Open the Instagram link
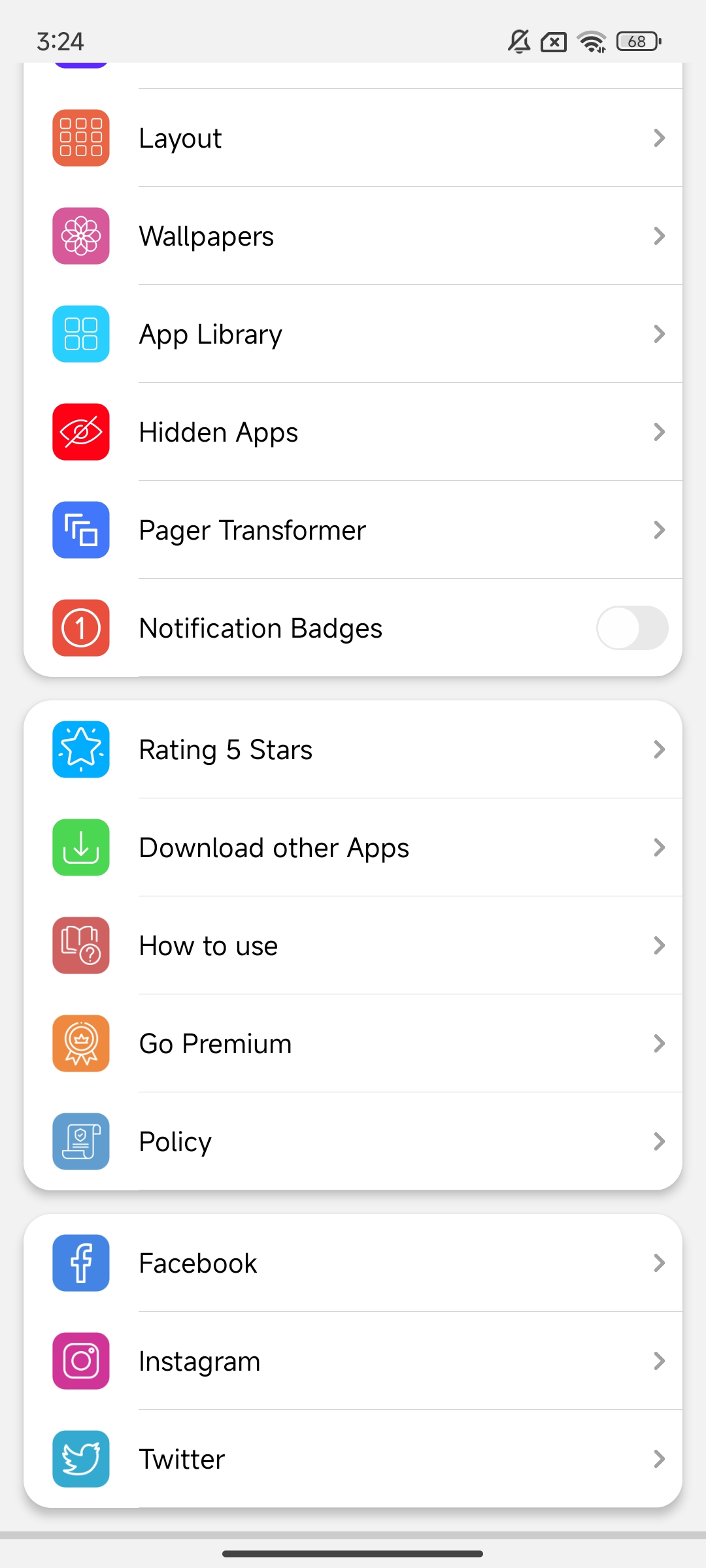The image size is (706, 1568). 353,1361
